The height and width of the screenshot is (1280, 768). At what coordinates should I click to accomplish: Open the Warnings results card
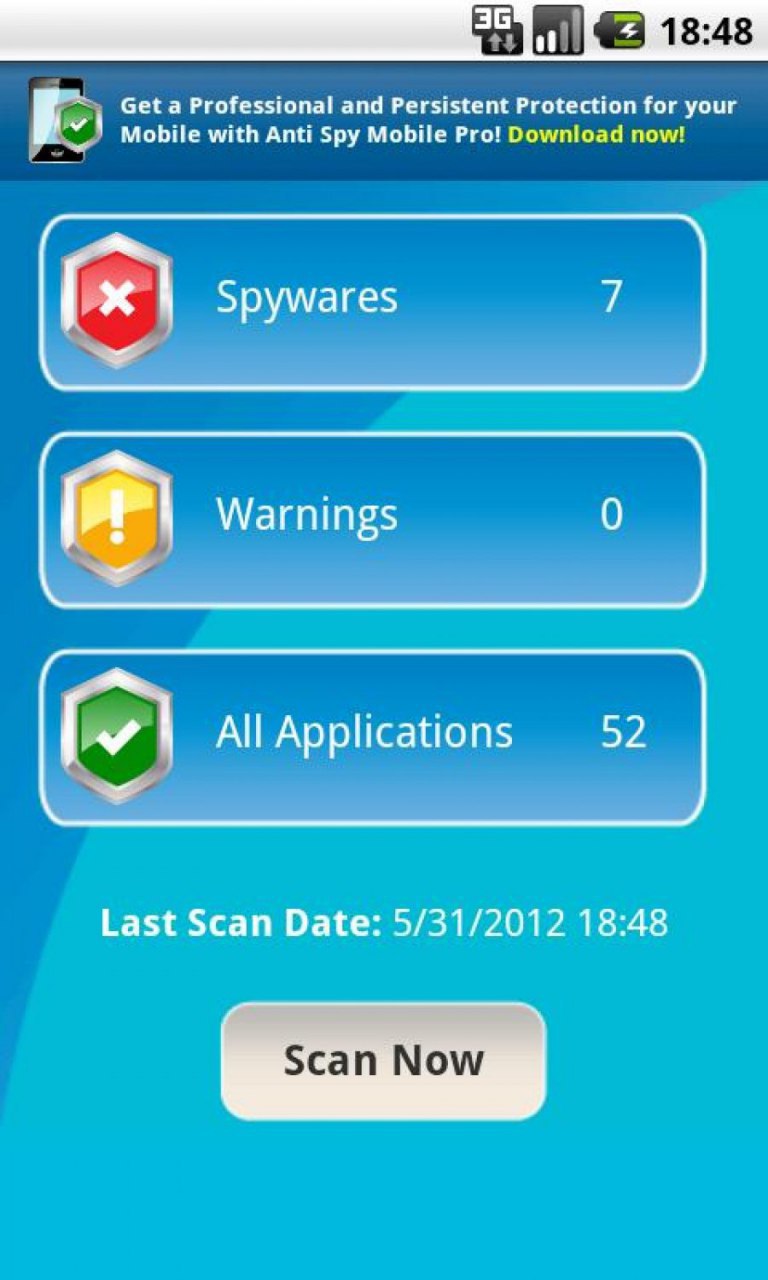pyautogui.click(x=372, y=519)
